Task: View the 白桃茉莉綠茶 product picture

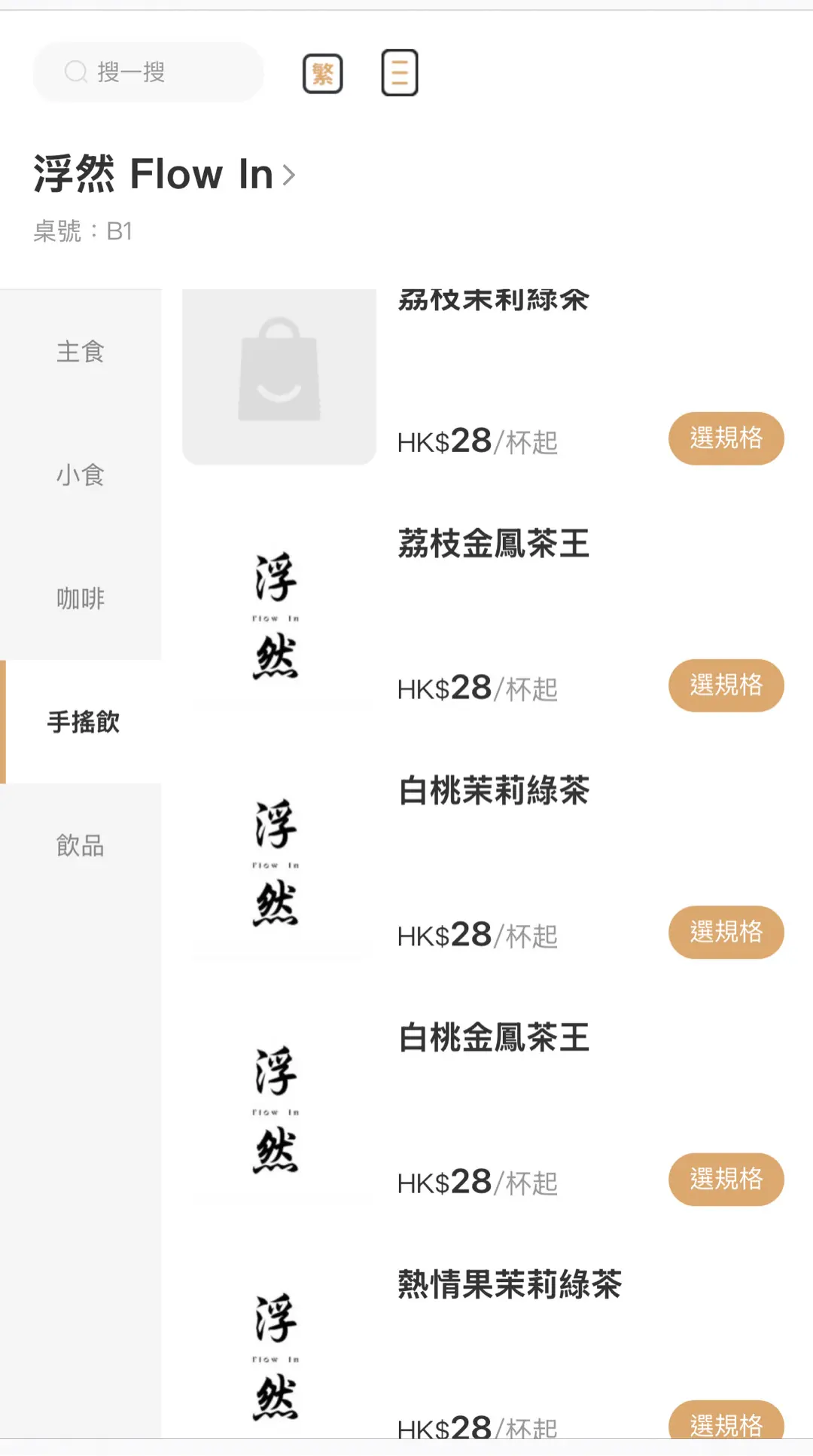Action: pyautogui.click(x=279, y=863)
